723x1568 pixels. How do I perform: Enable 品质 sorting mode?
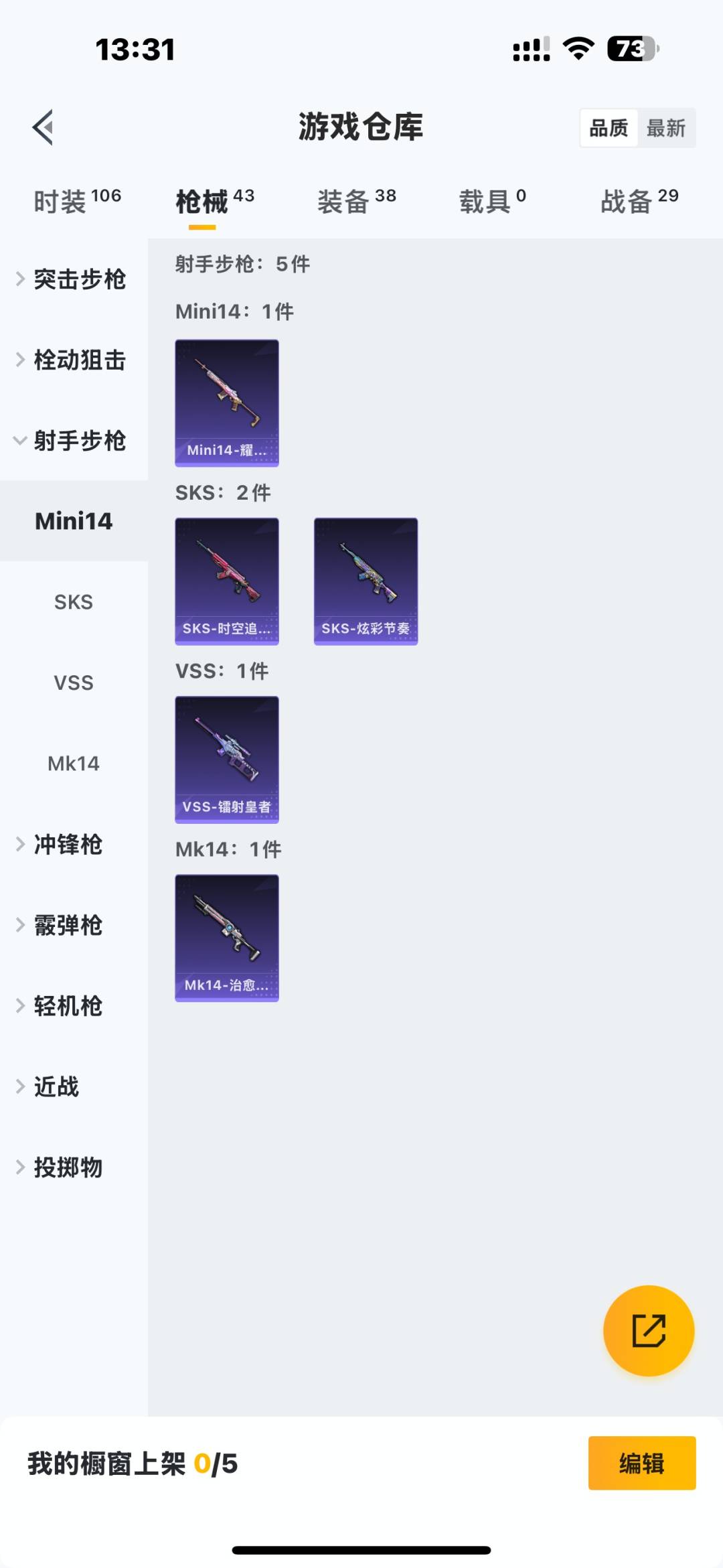coord(608,127)
